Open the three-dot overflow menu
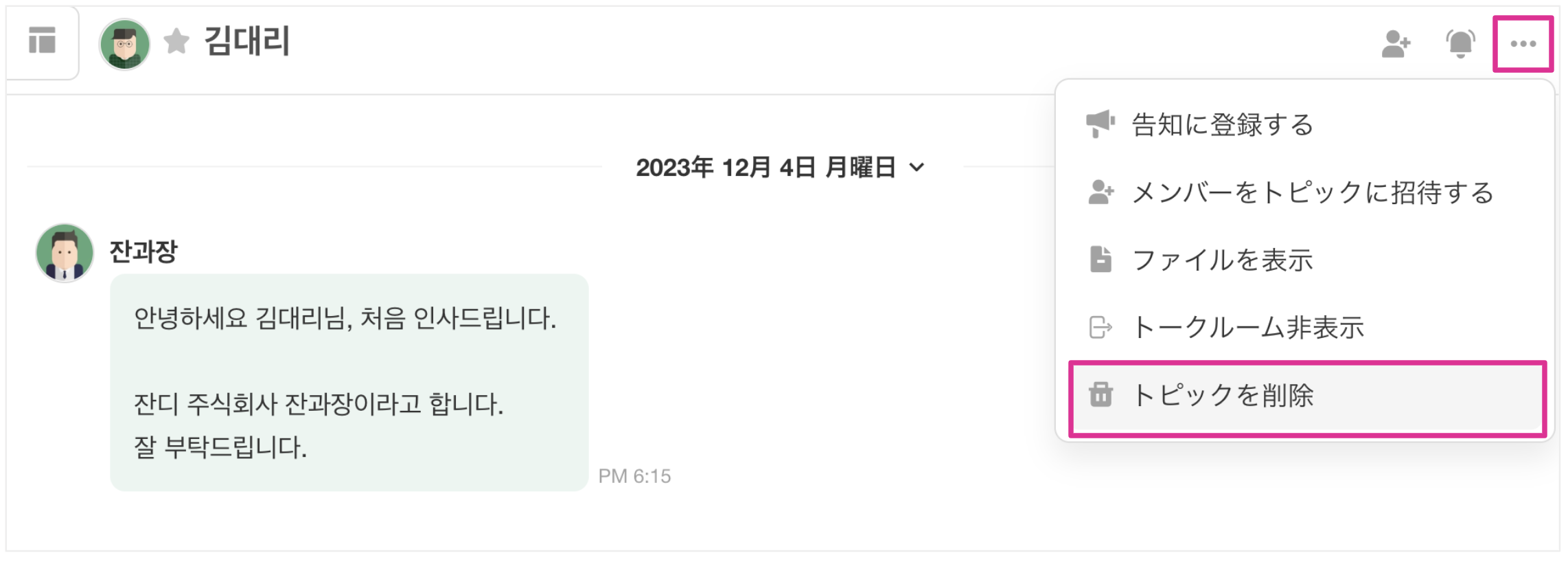Viewport: 1568px width, 562px height. pyautogui.click(x=1522, y=44)
